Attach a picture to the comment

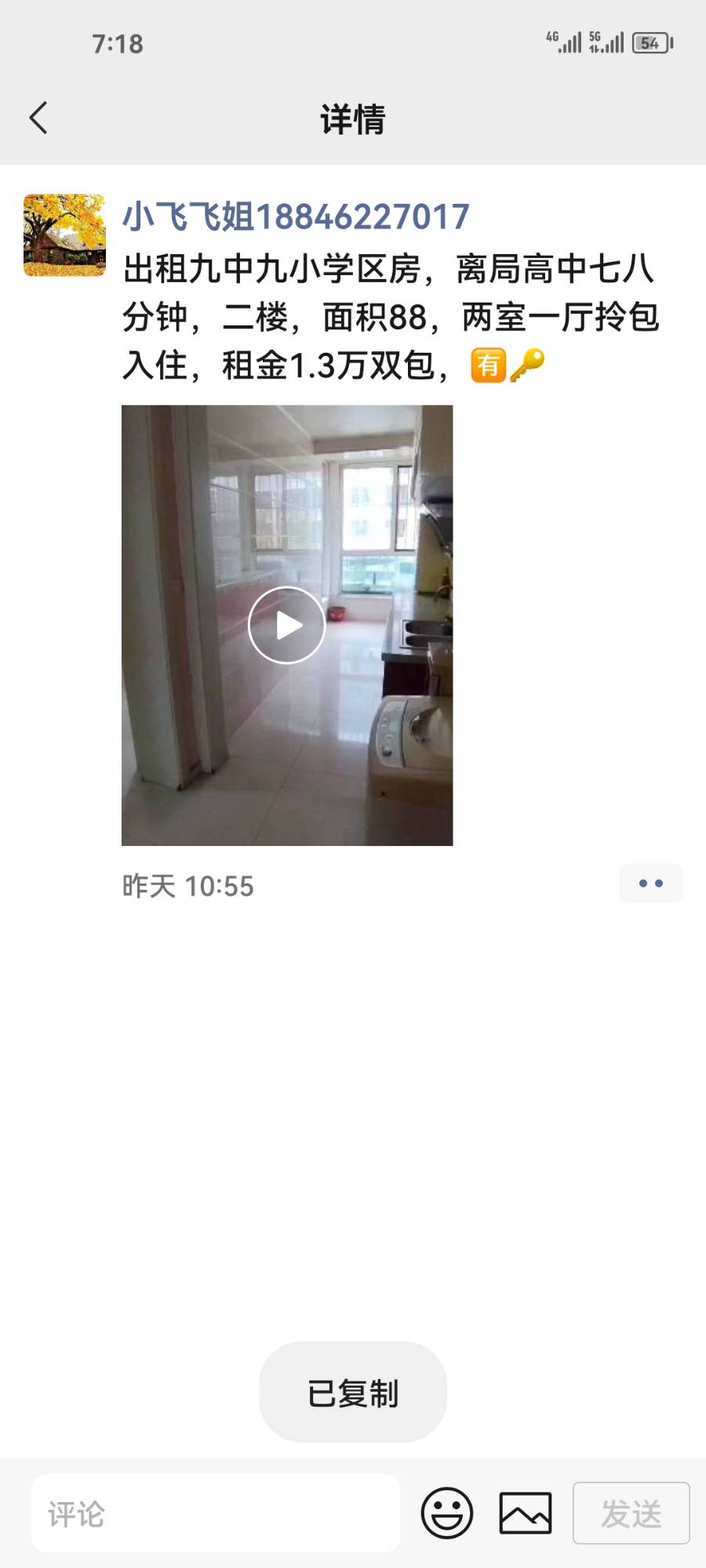point(525,1513)
